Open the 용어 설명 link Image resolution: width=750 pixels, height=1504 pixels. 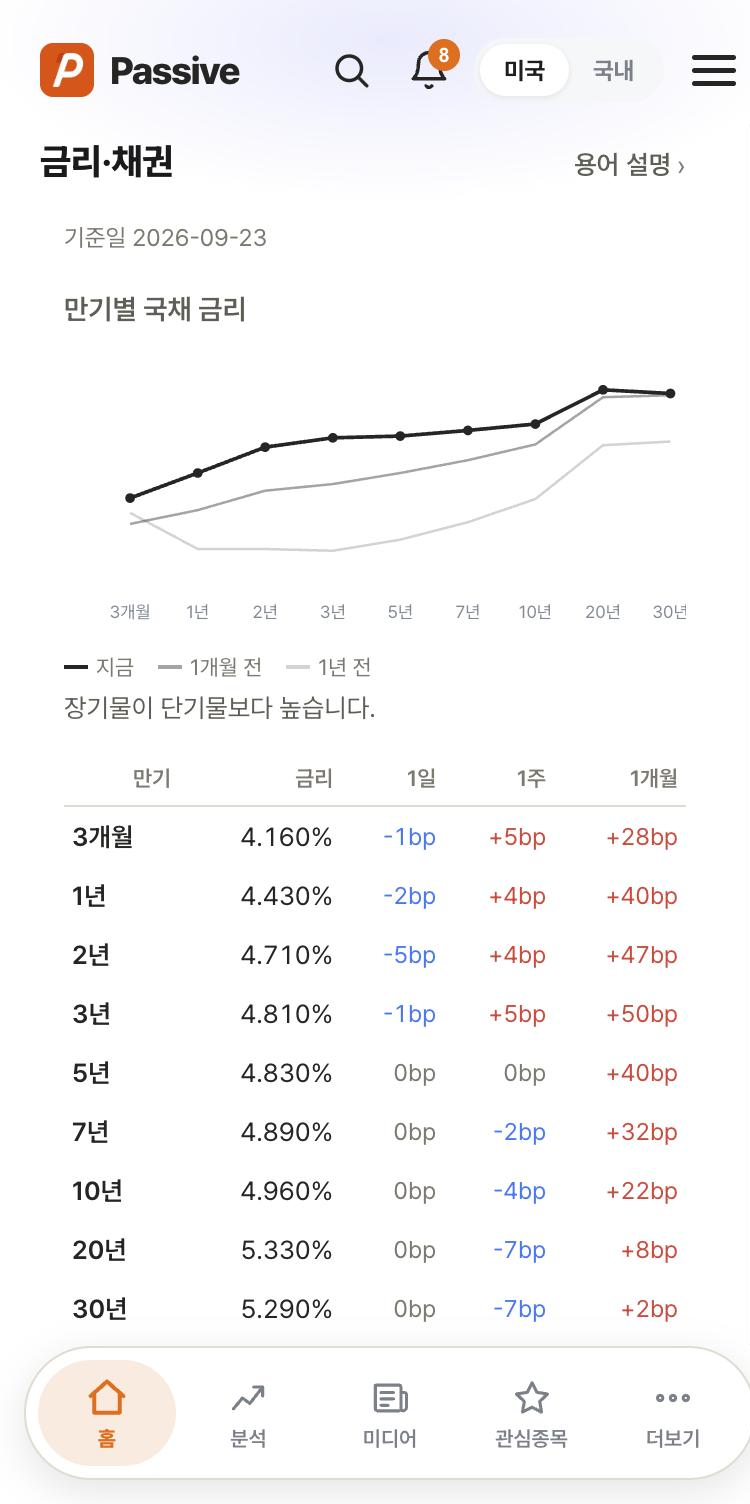pos(630,165)
